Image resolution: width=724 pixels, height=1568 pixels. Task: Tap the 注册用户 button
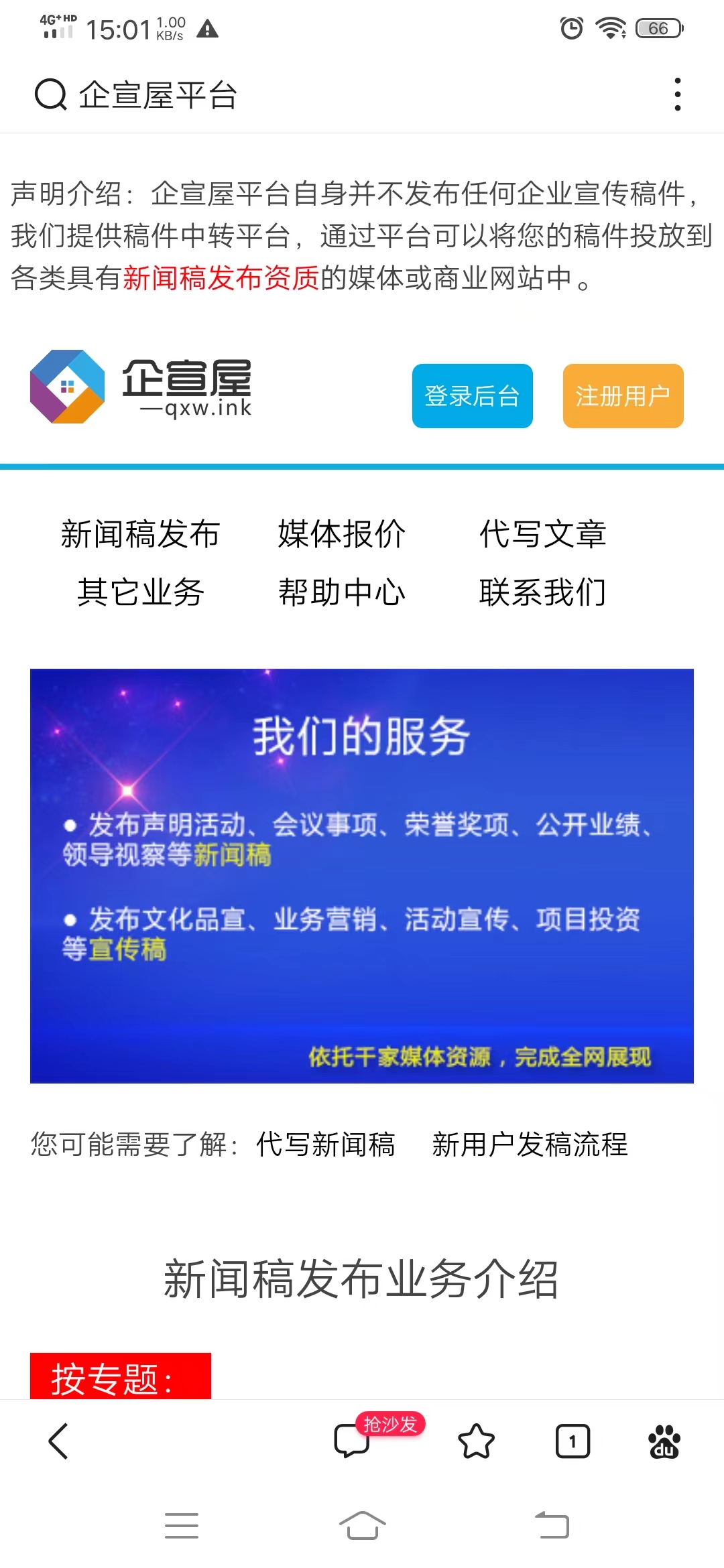[623, 396]
